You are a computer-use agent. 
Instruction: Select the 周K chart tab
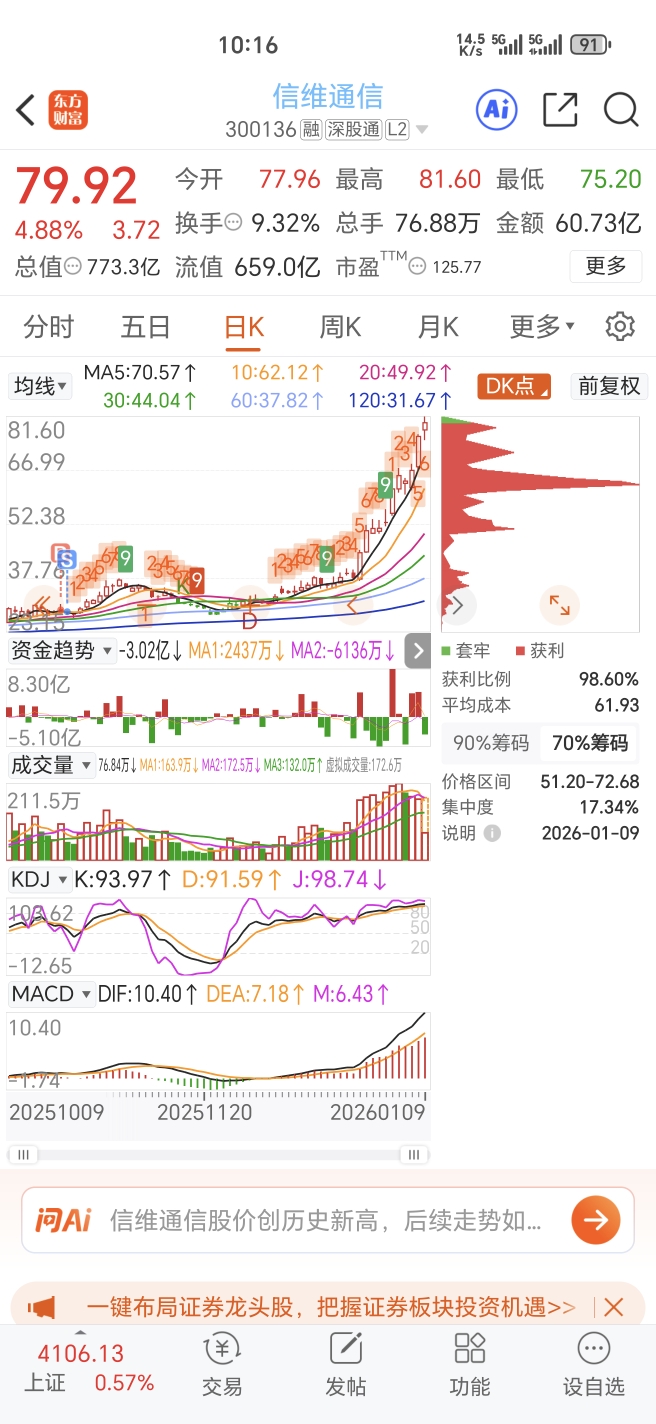click(340, 327)
